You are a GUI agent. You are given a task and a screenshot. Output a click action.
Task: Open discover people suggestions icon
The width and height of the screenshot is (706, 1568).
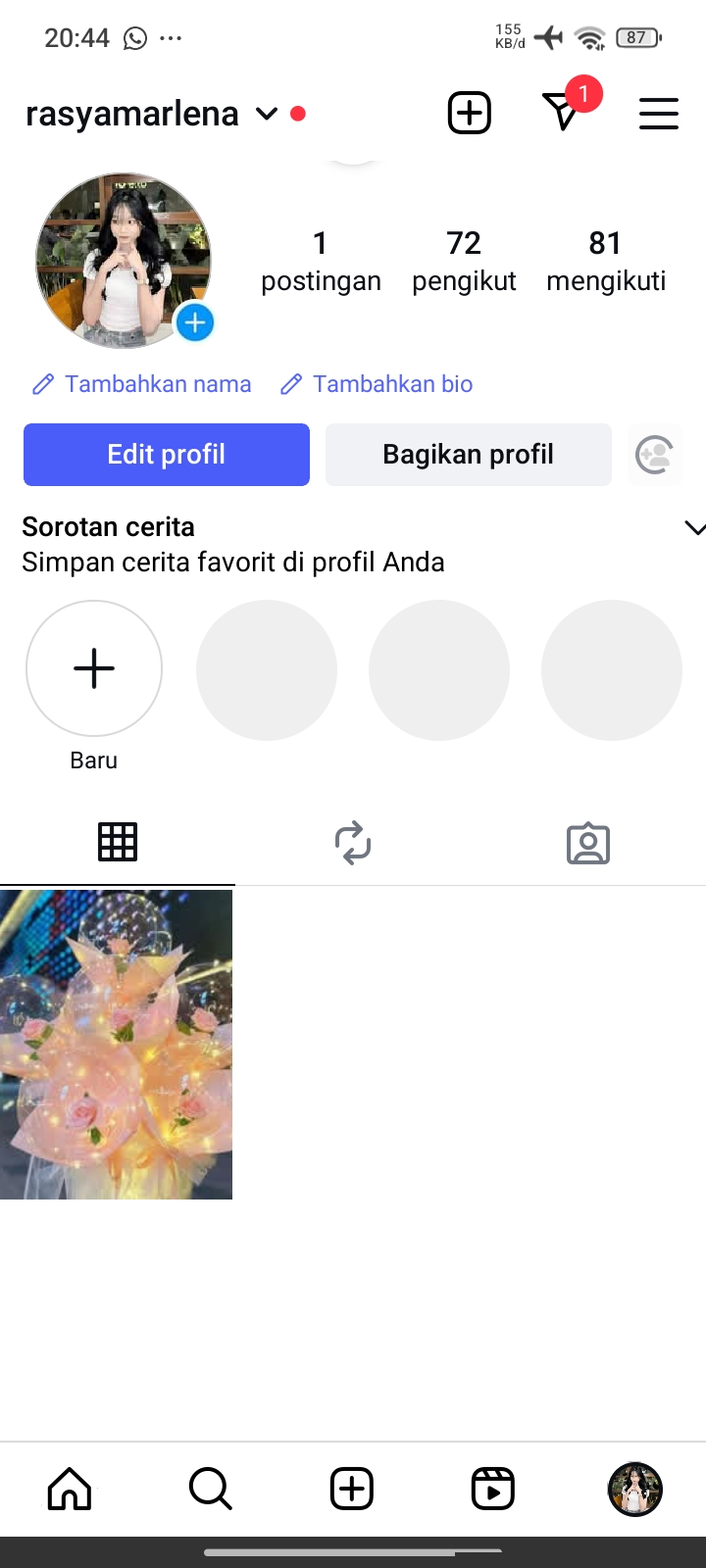pyautogui.click(x=654, y=455)
